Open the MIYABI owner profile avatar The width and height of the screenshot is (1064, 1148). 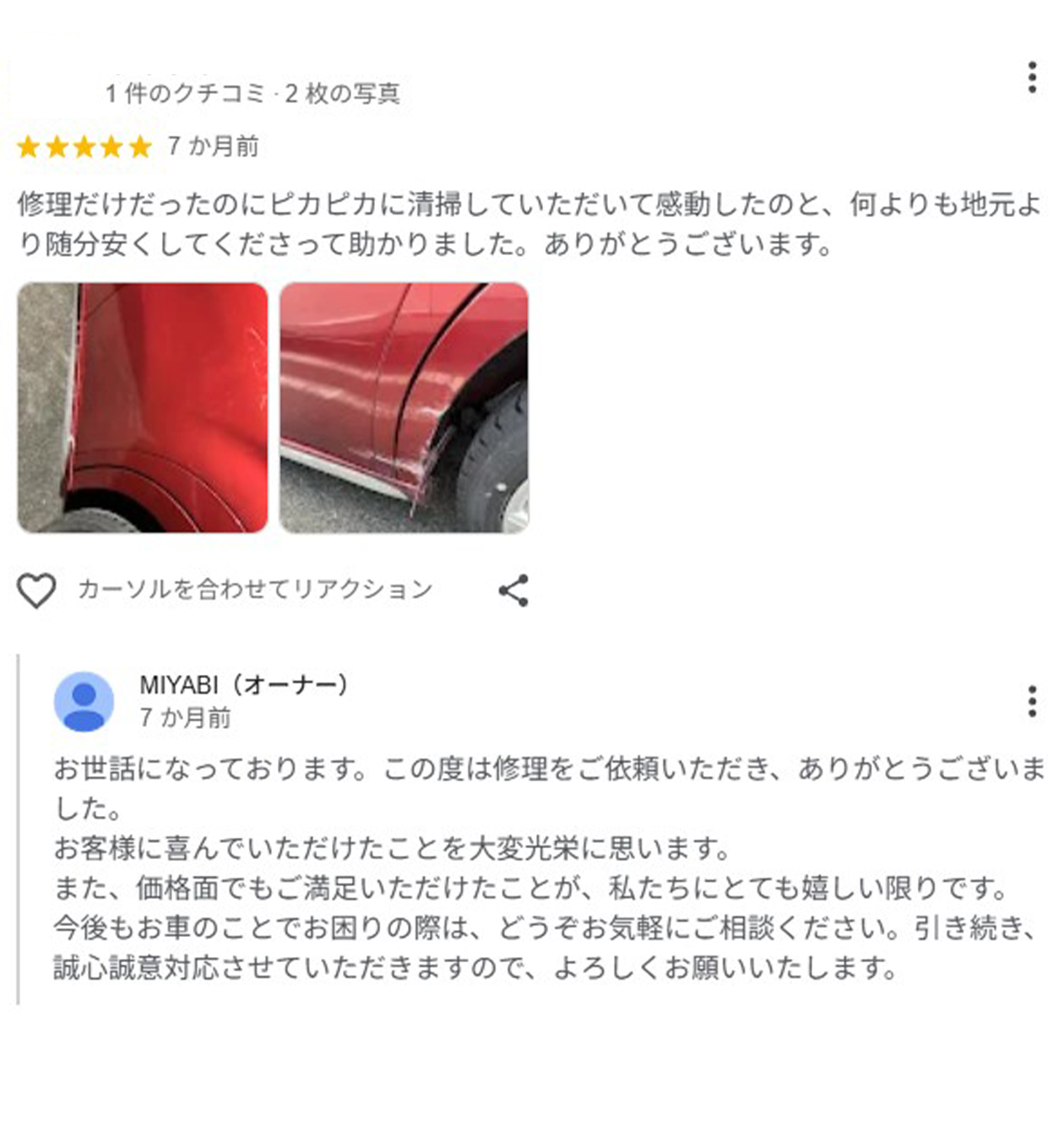pos(84,702)
